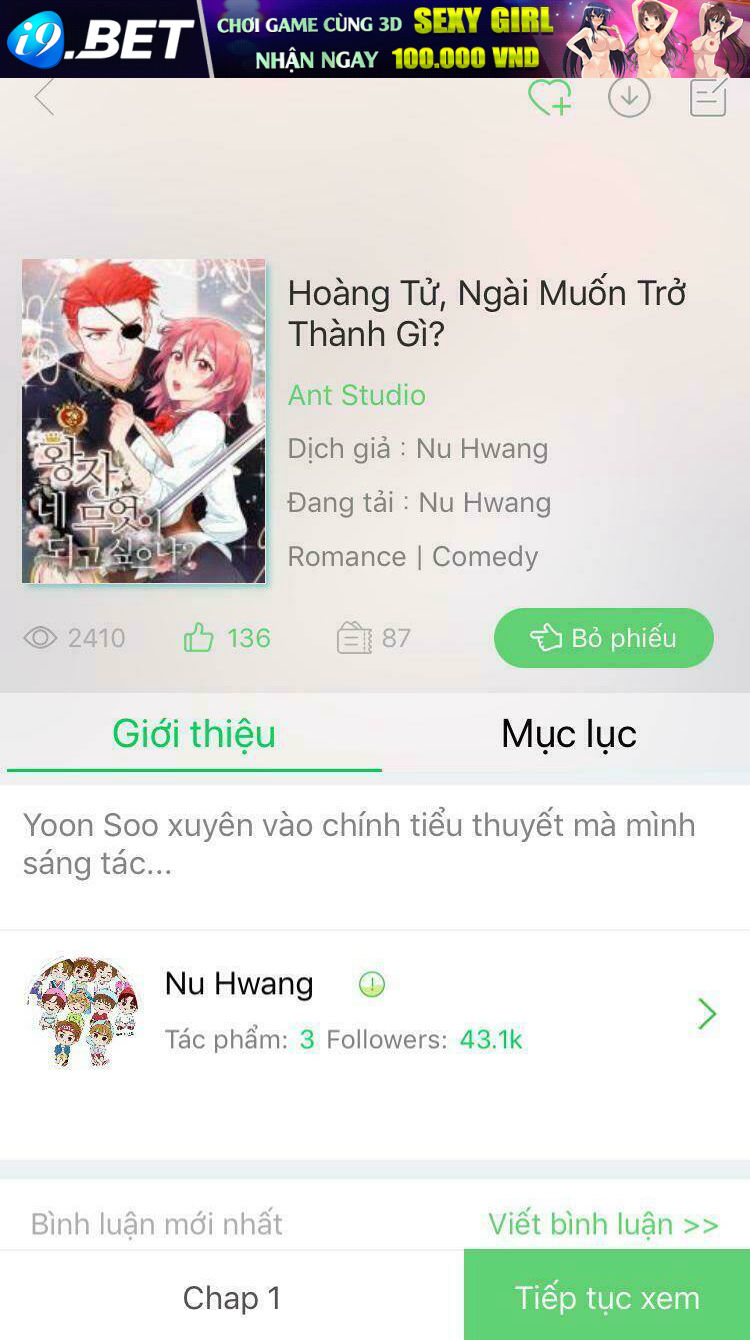Tap the Bỏ phiếu vote button
This screenshot has width=750, height=1340.
coord(604,638)
